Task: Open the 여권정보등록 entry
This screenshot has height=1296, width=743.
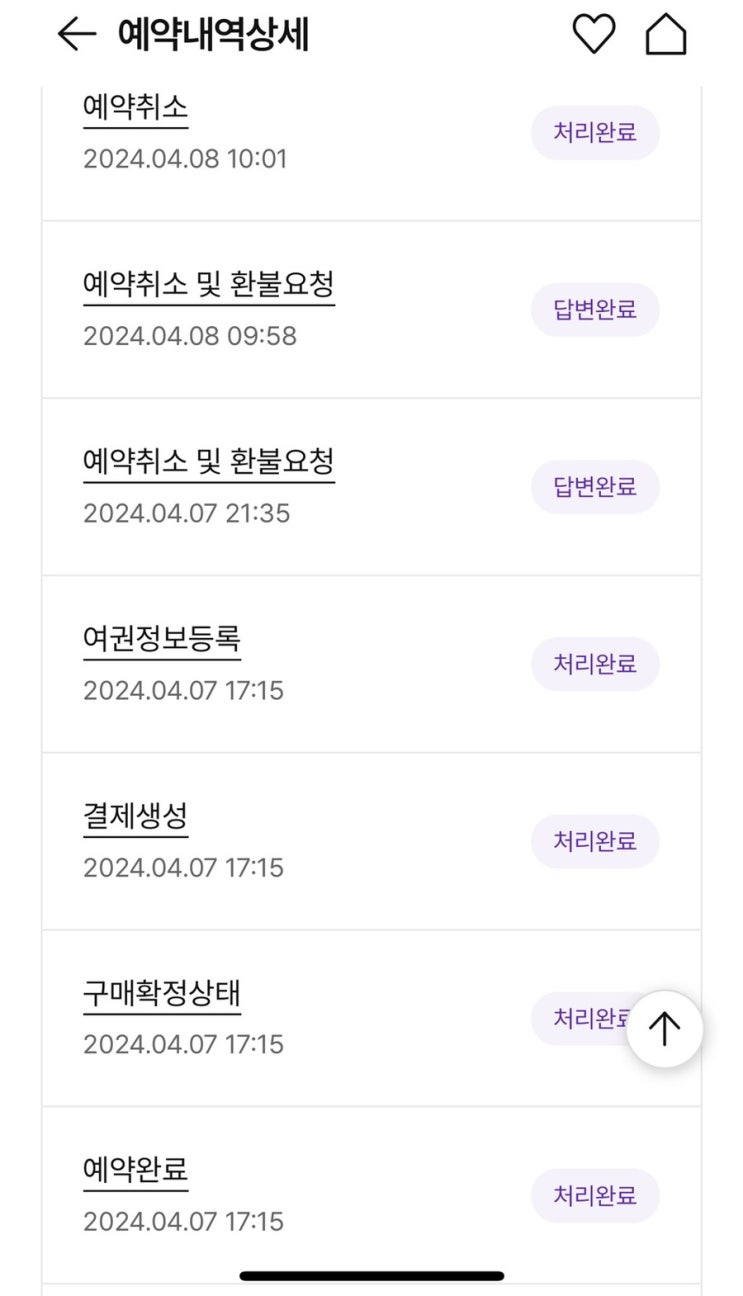Action: point(162,639)
